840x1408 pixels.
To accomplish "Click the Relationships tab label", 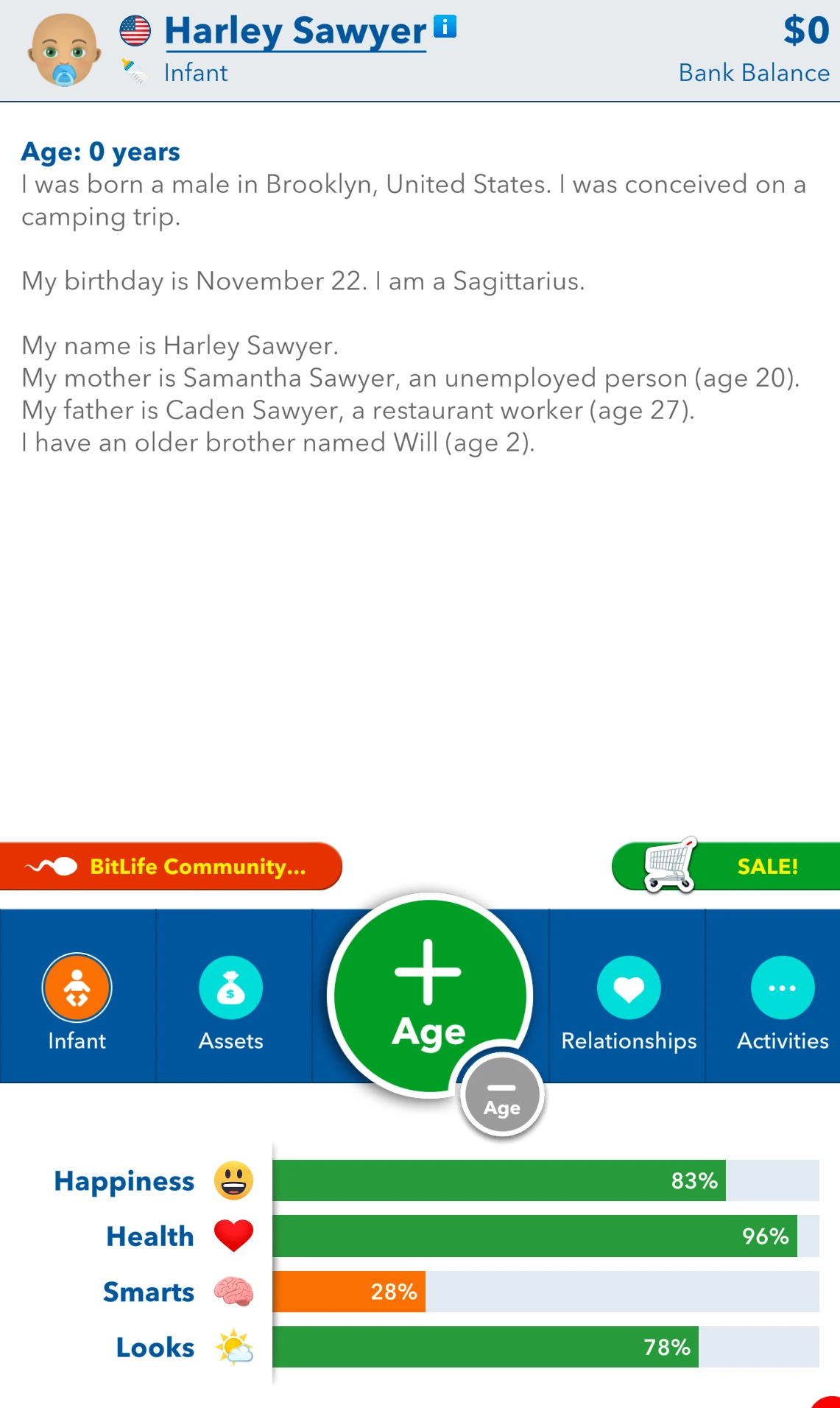I will (x=629, y=1041).
